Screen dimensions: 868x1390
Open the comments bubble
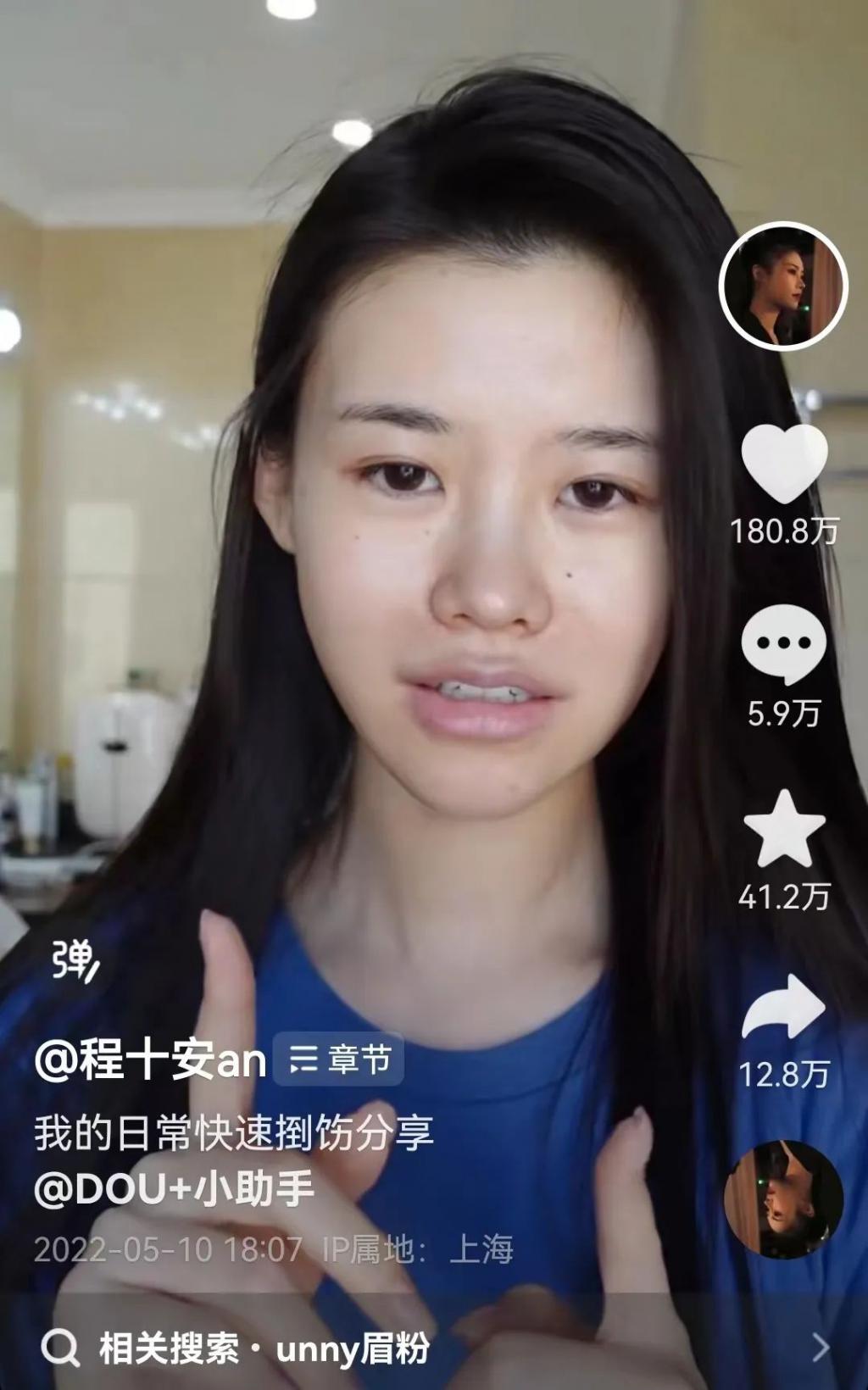click(783, 645)
